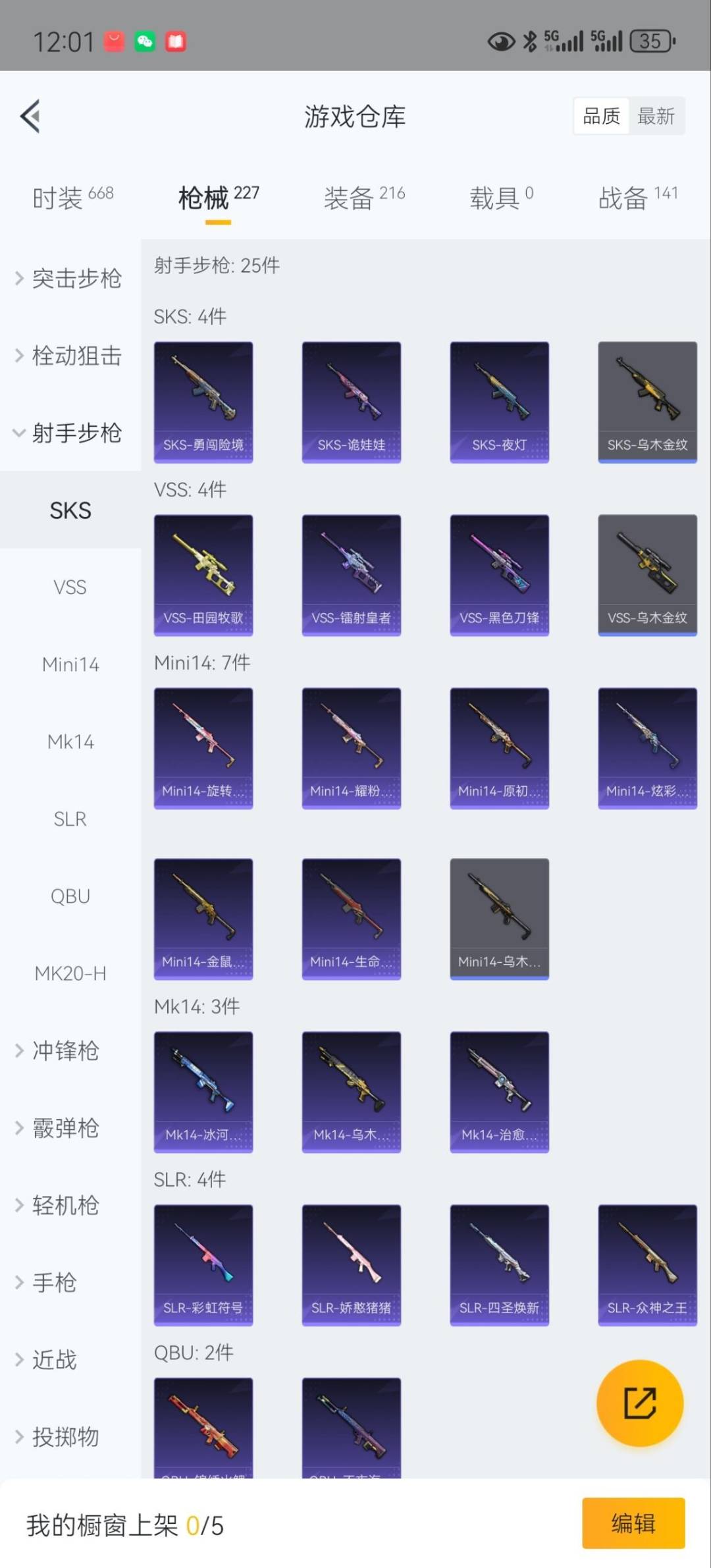Collapse the 射手步枪 category
711x1568 pixels.
(70, 433)
